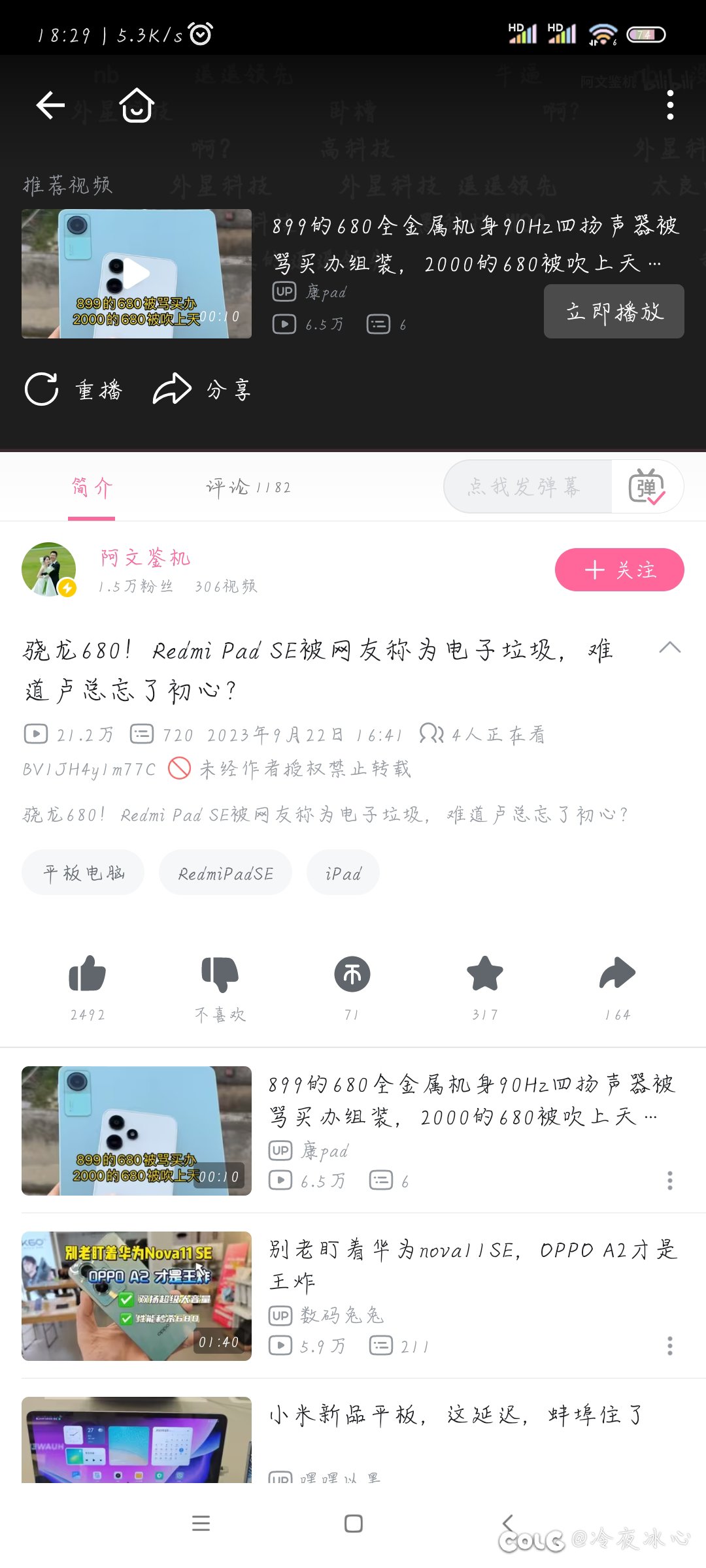This screenshot has width=706, height=1568.
Task: Follow 阿文鉴机 with the 关注 button
Action: (x=619, y=570)
